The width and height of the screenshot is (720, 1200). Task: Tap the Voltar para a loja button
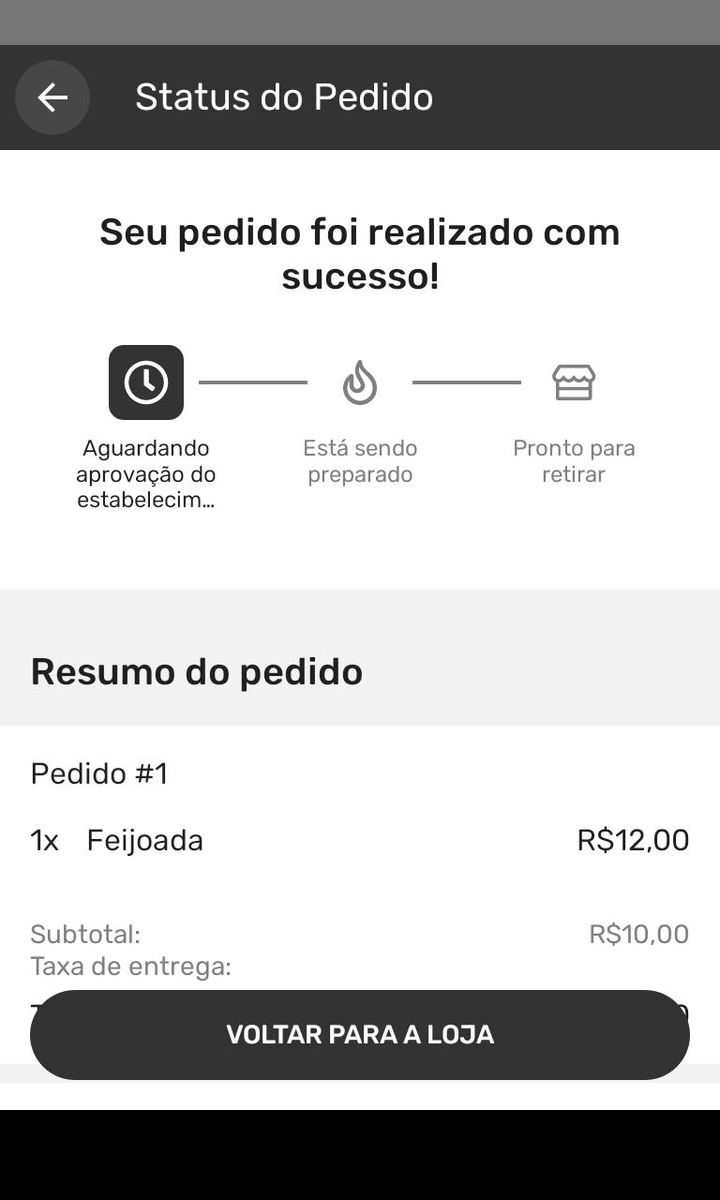pyautogui.click(x=360, y=1034)
